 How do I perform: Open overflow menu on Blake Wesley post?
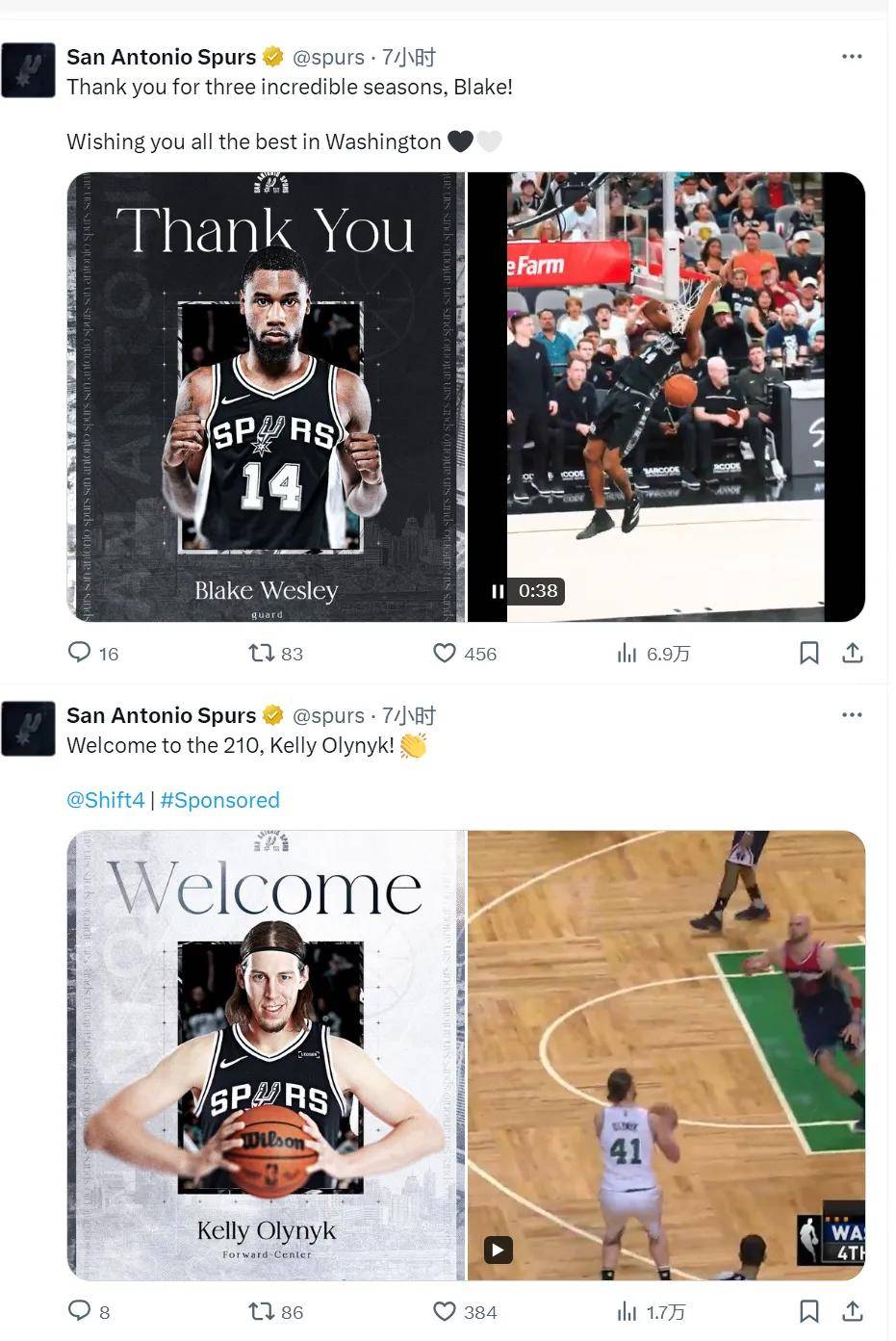(852, 57)
